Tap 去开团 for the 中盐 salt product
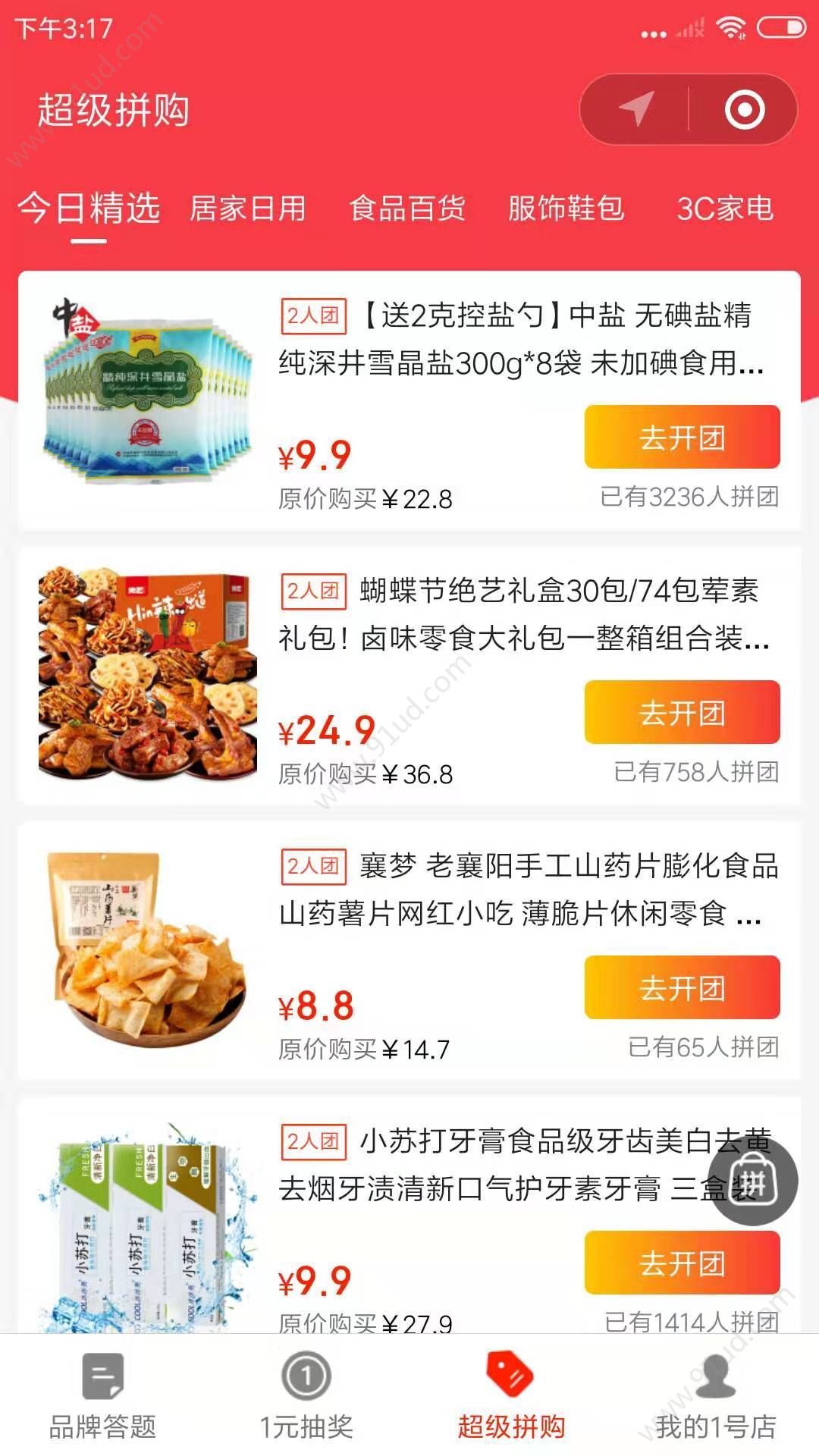Screen dimensions: 819x1456 (x=682, y=438)
